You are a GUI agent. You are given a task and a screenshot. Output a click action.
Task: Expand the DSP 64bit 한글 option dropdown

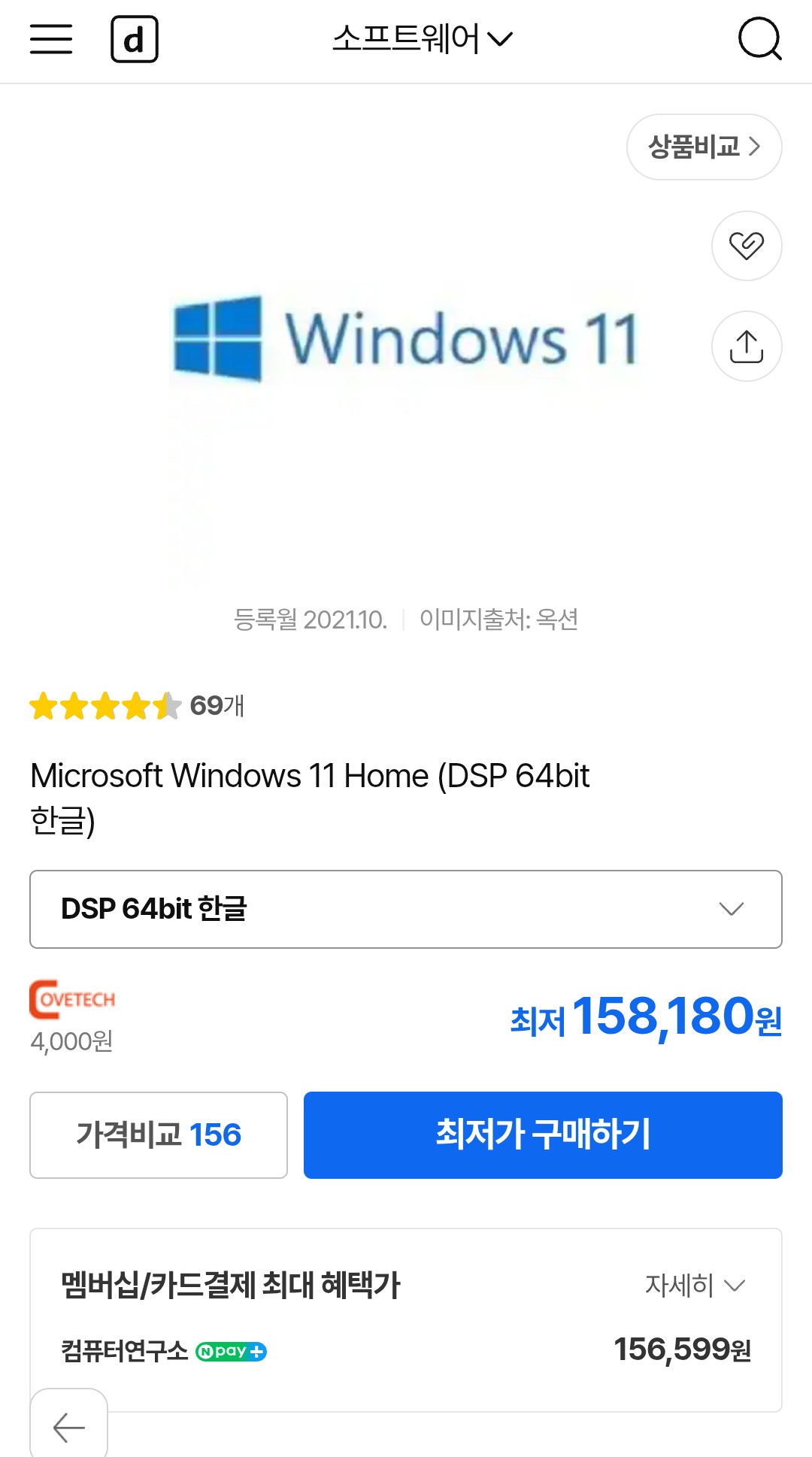(x=406, y=909)
